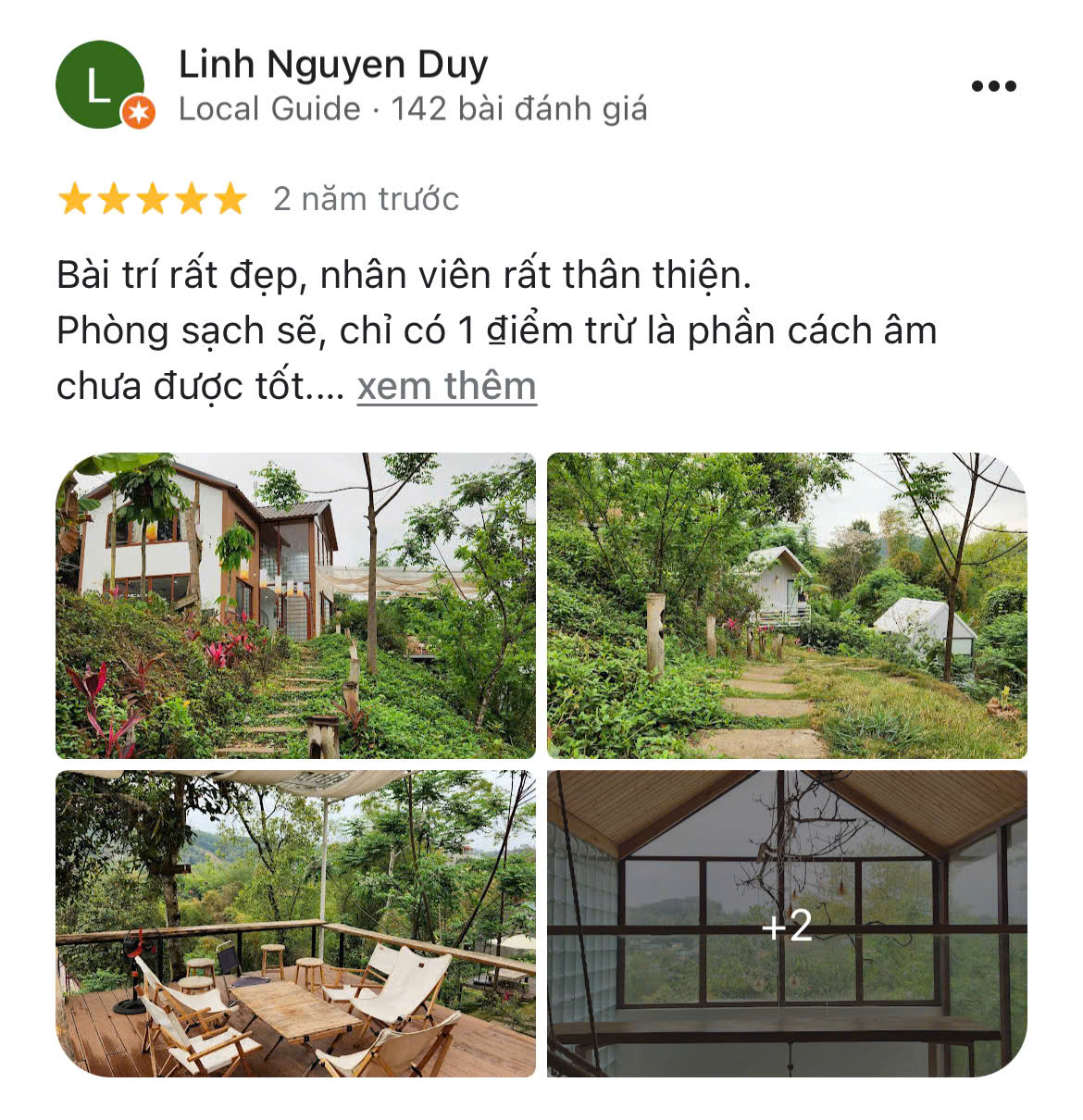View the +2 more photos tile
Screen dimensions: 1083x1120
787,923
